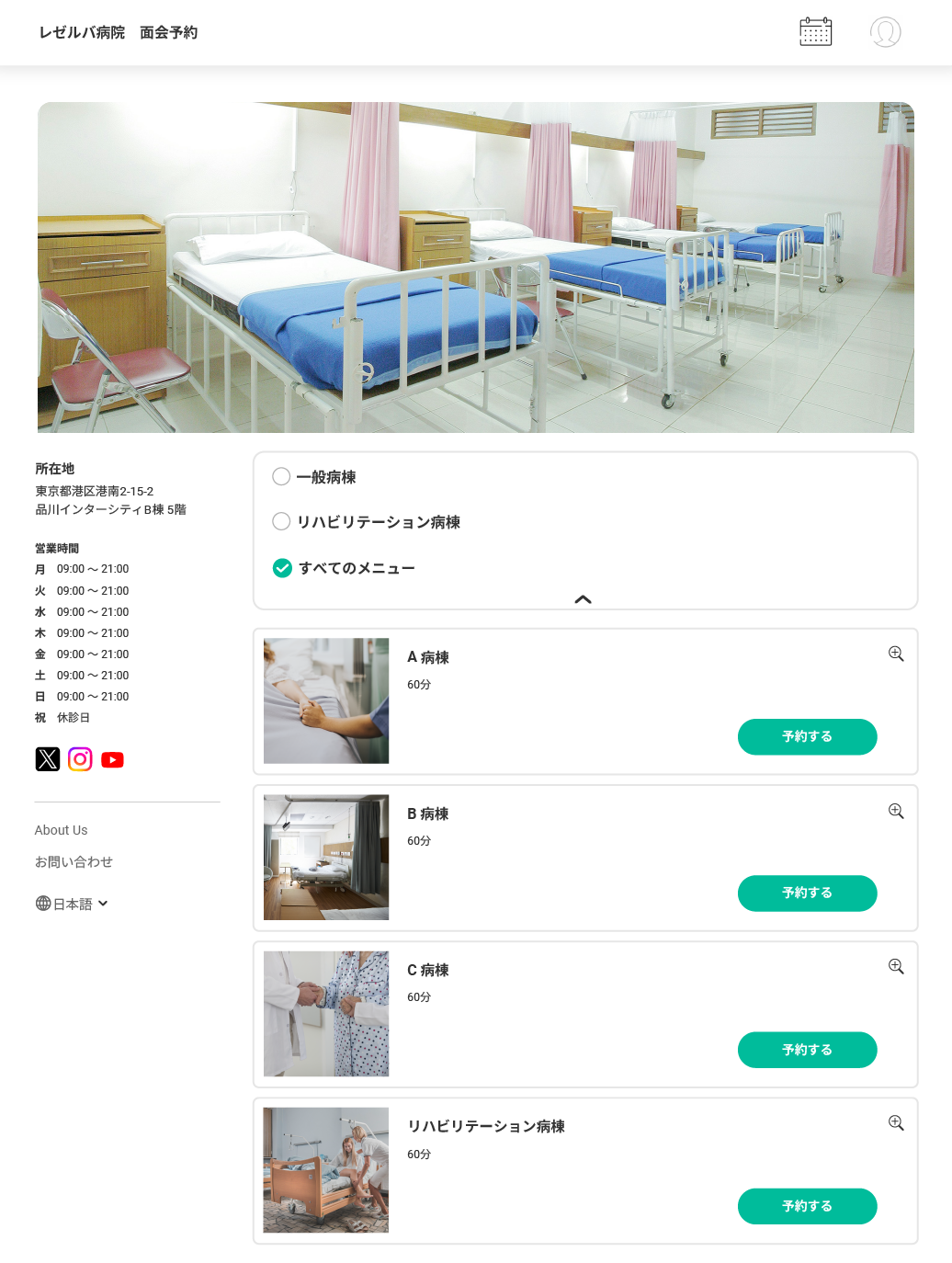Collapse the menu filter panel

(583, 599)
